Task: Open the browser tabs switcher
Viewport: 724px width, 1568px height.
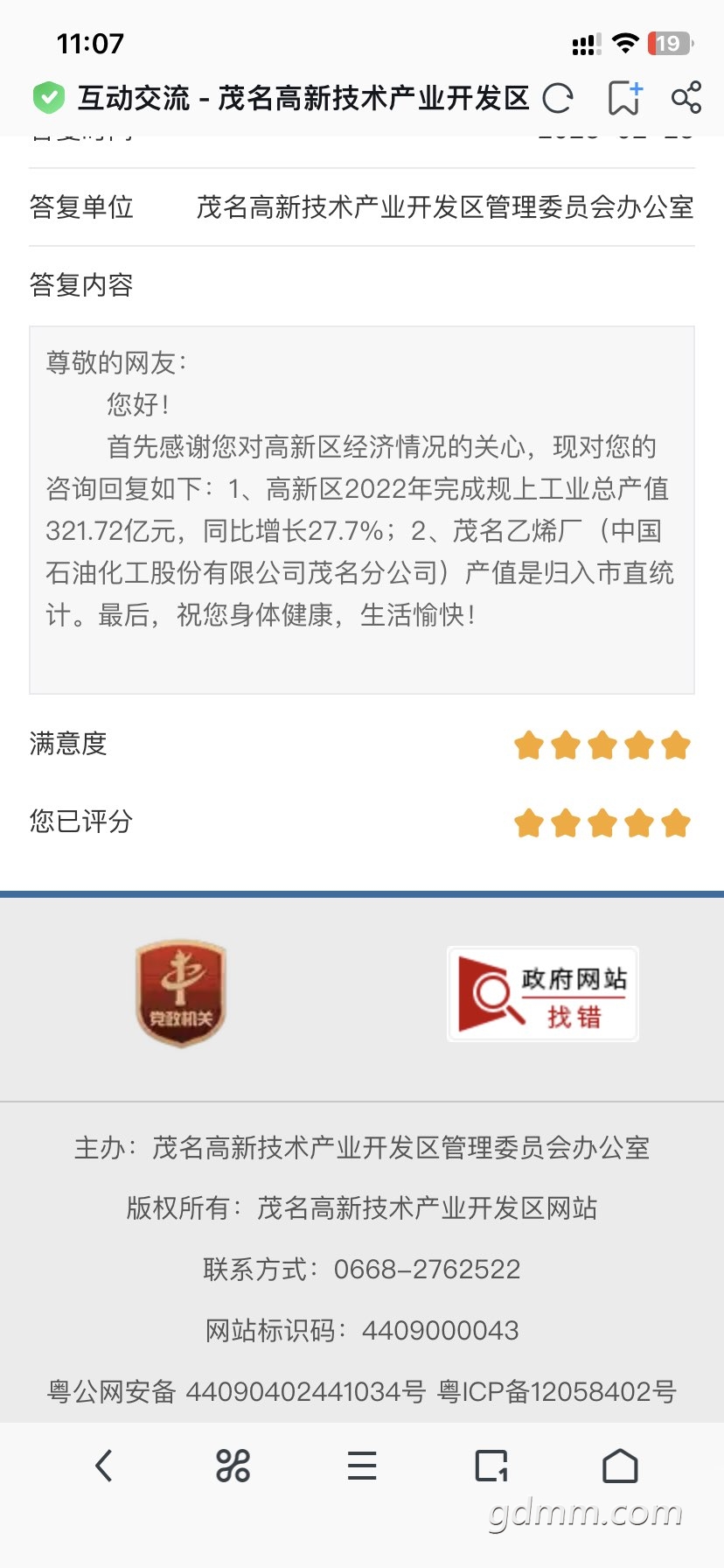Action: coord(491,1466)
